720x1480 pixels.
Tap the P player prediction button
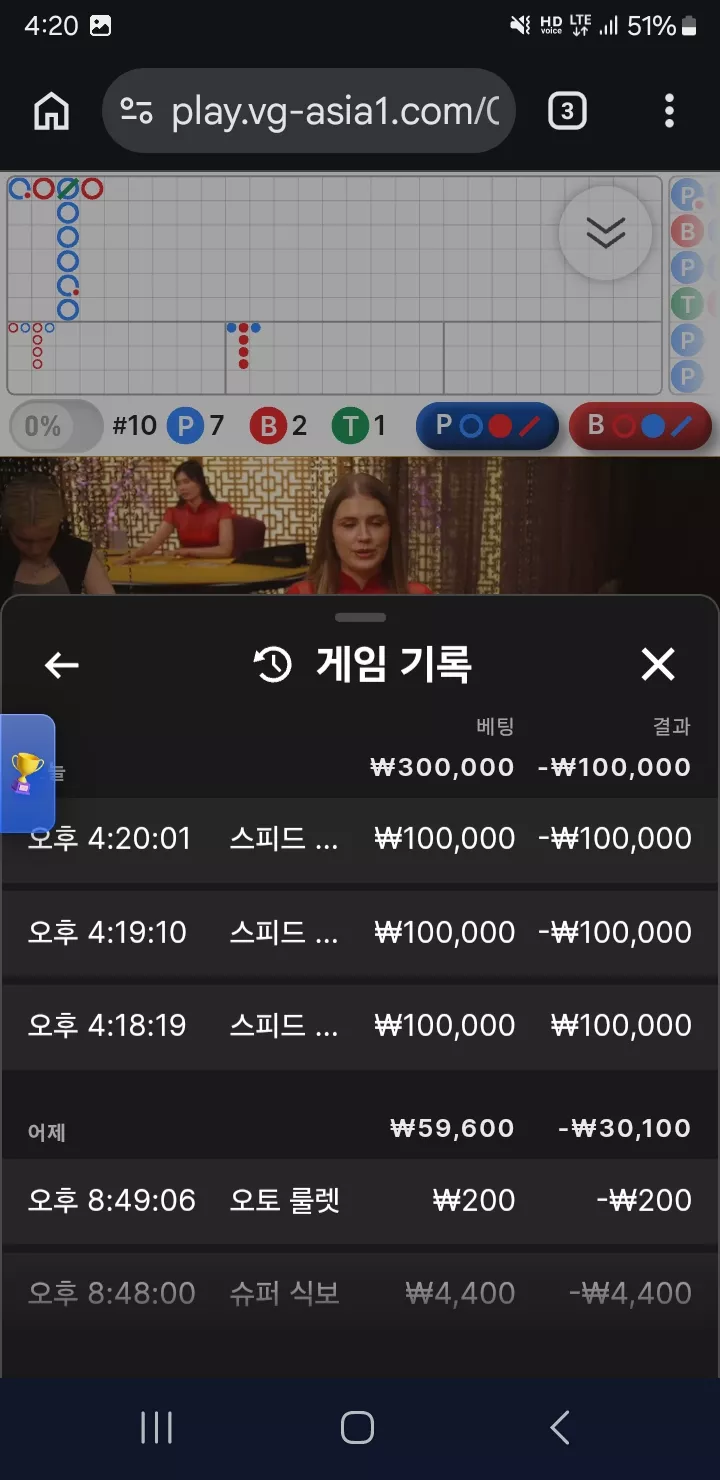[487, 426]
